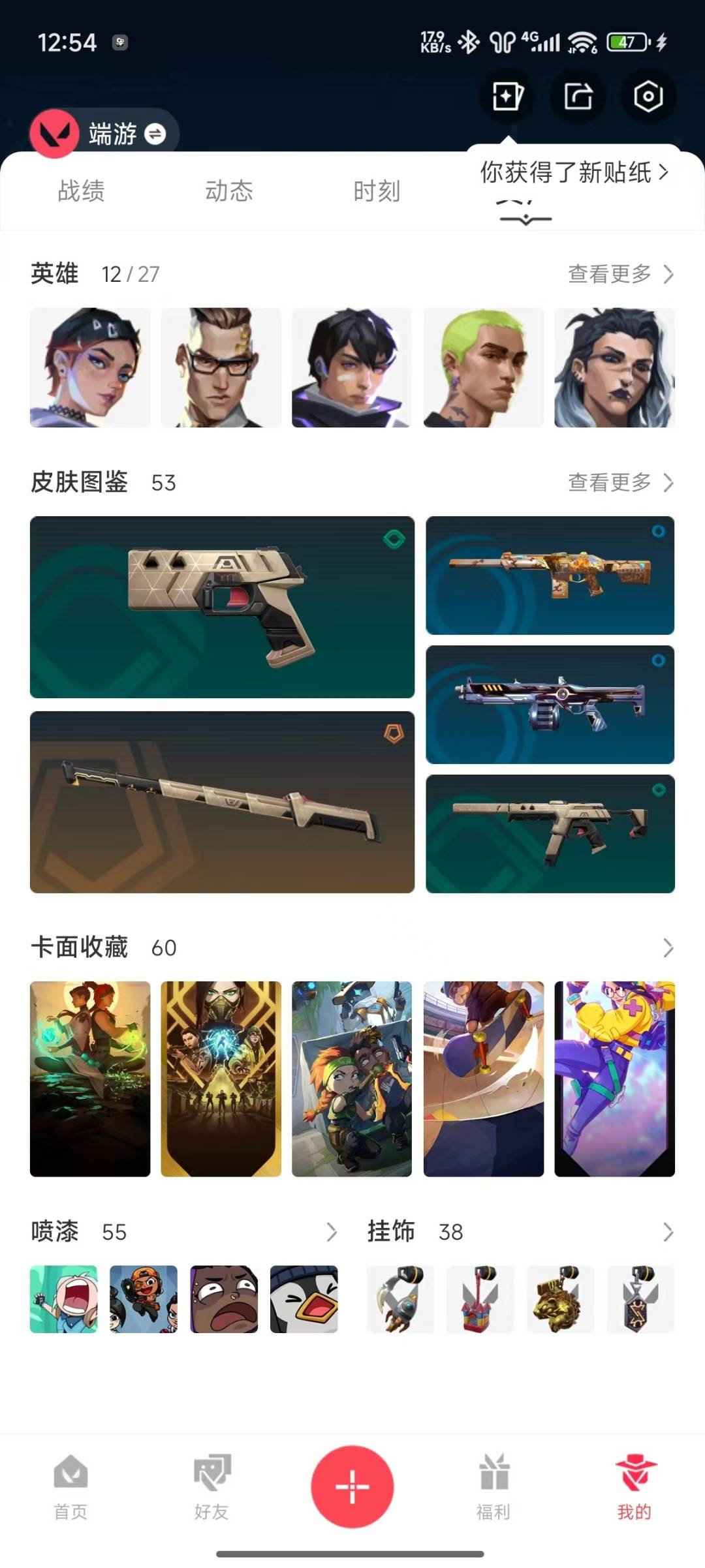Switch to the 战绩 tab
This screenshot has width=705, height=1568.
pyautogui.click(x=81, y=191)
